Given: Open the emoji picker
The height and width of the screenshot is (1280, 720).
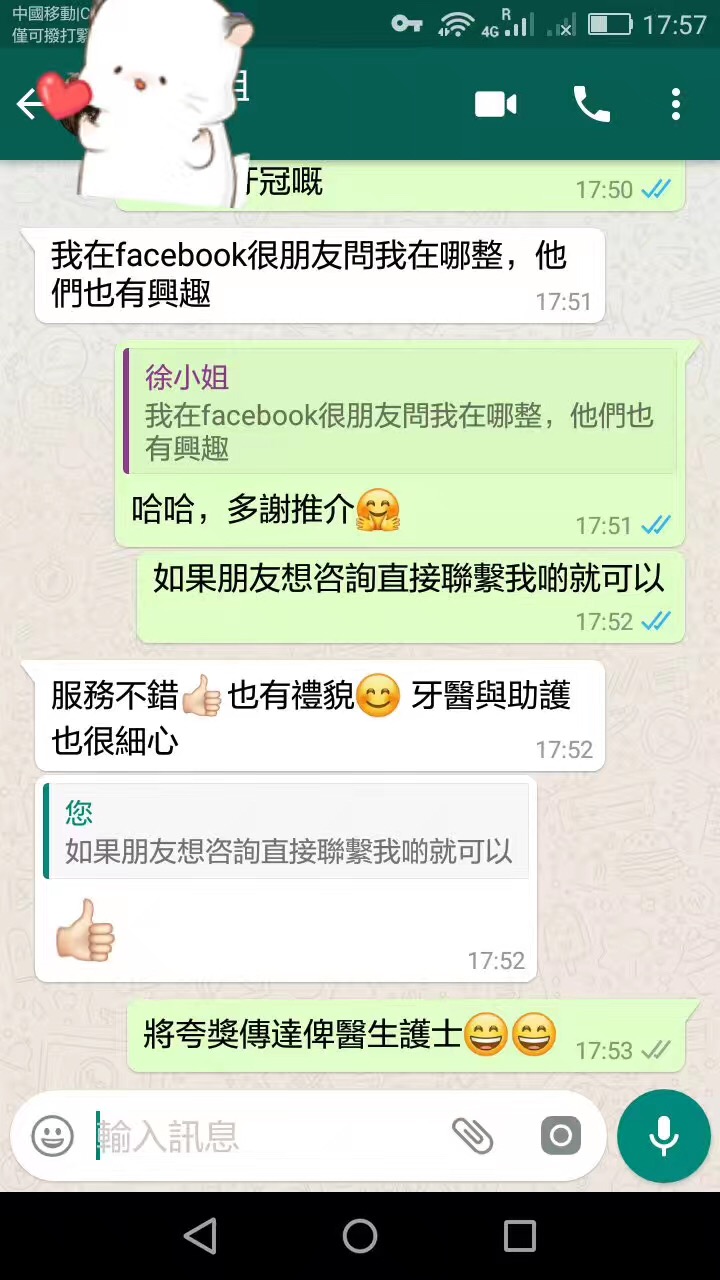Looking at the screenshot, I should [52, 1136].
